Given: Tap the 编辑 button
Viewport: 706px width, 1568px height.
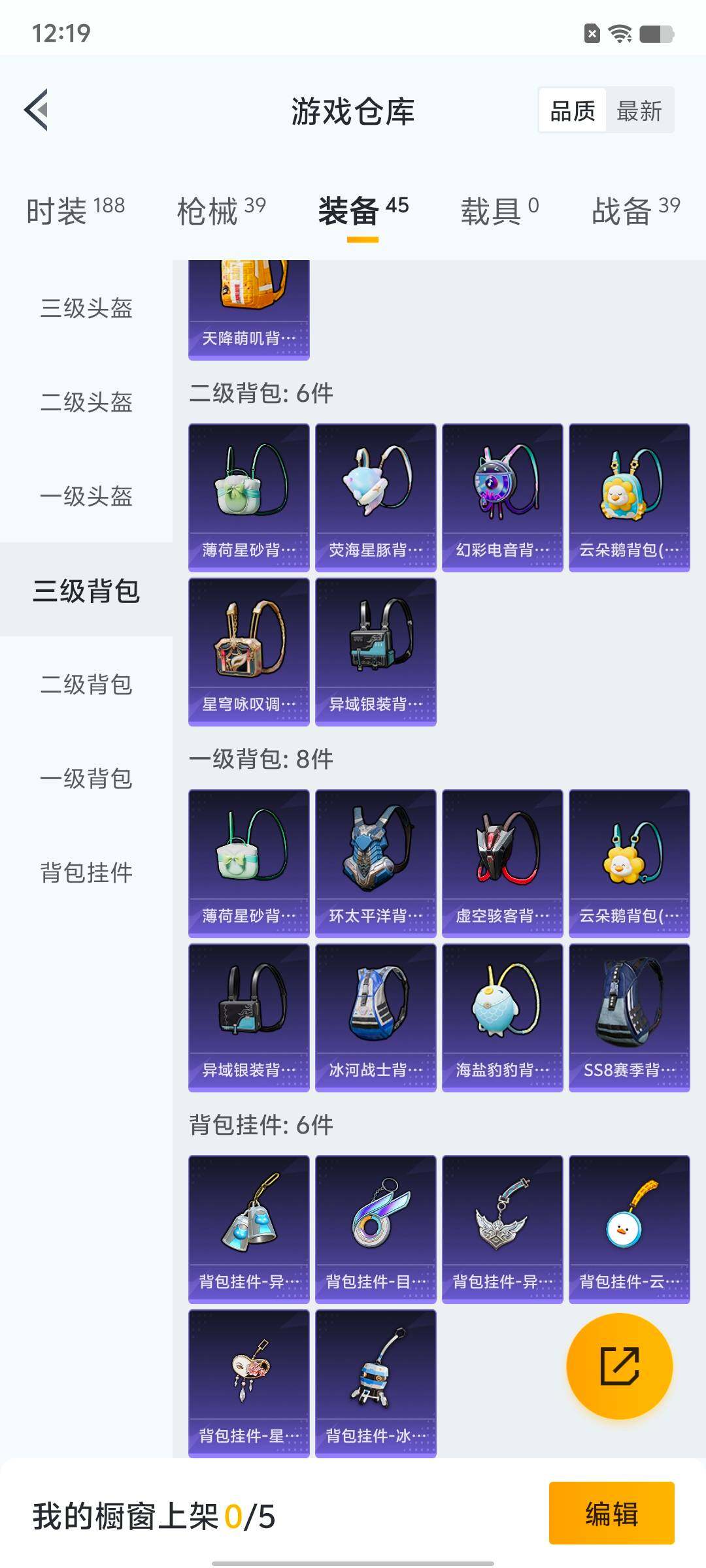Looking at the screenshot, I should [x=611, y=1513].
